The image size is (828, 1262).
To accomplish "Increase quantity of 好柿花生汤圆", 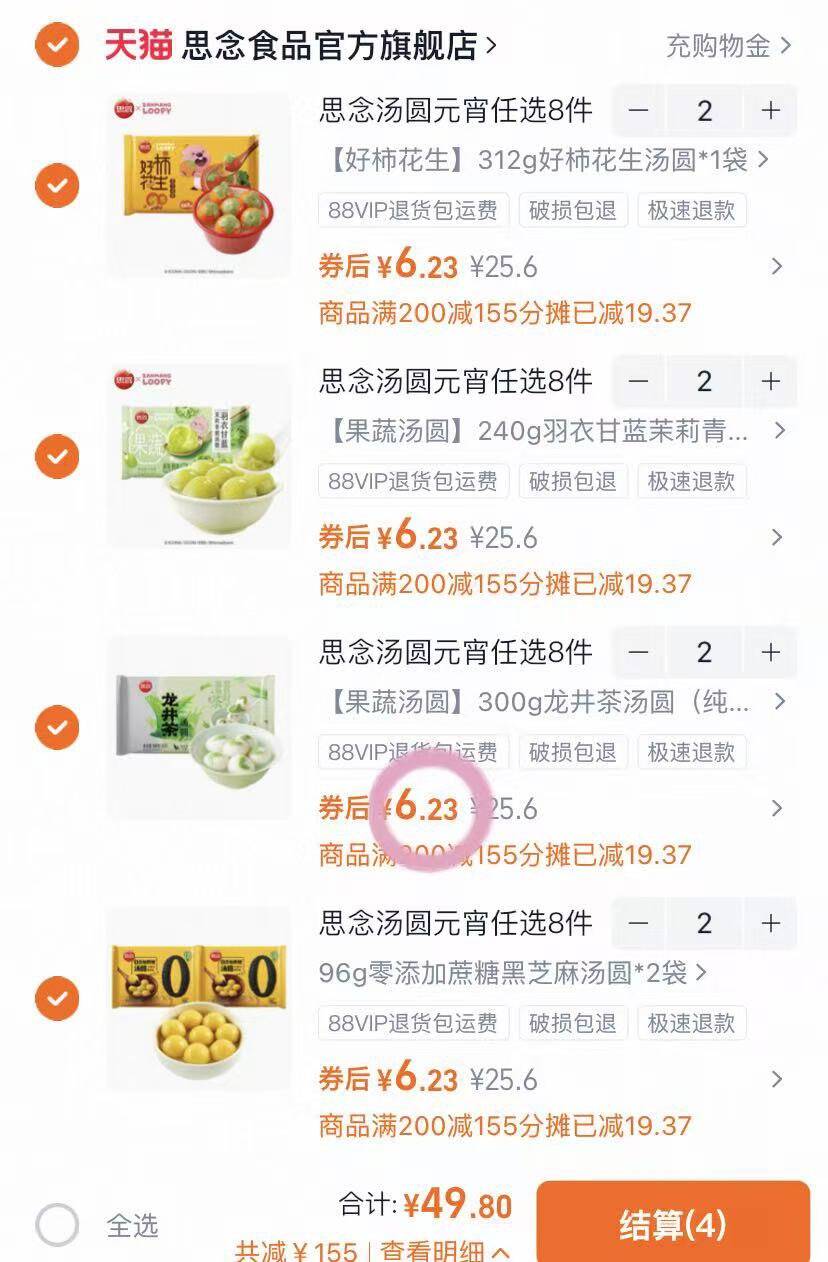I will pos(770,110).
